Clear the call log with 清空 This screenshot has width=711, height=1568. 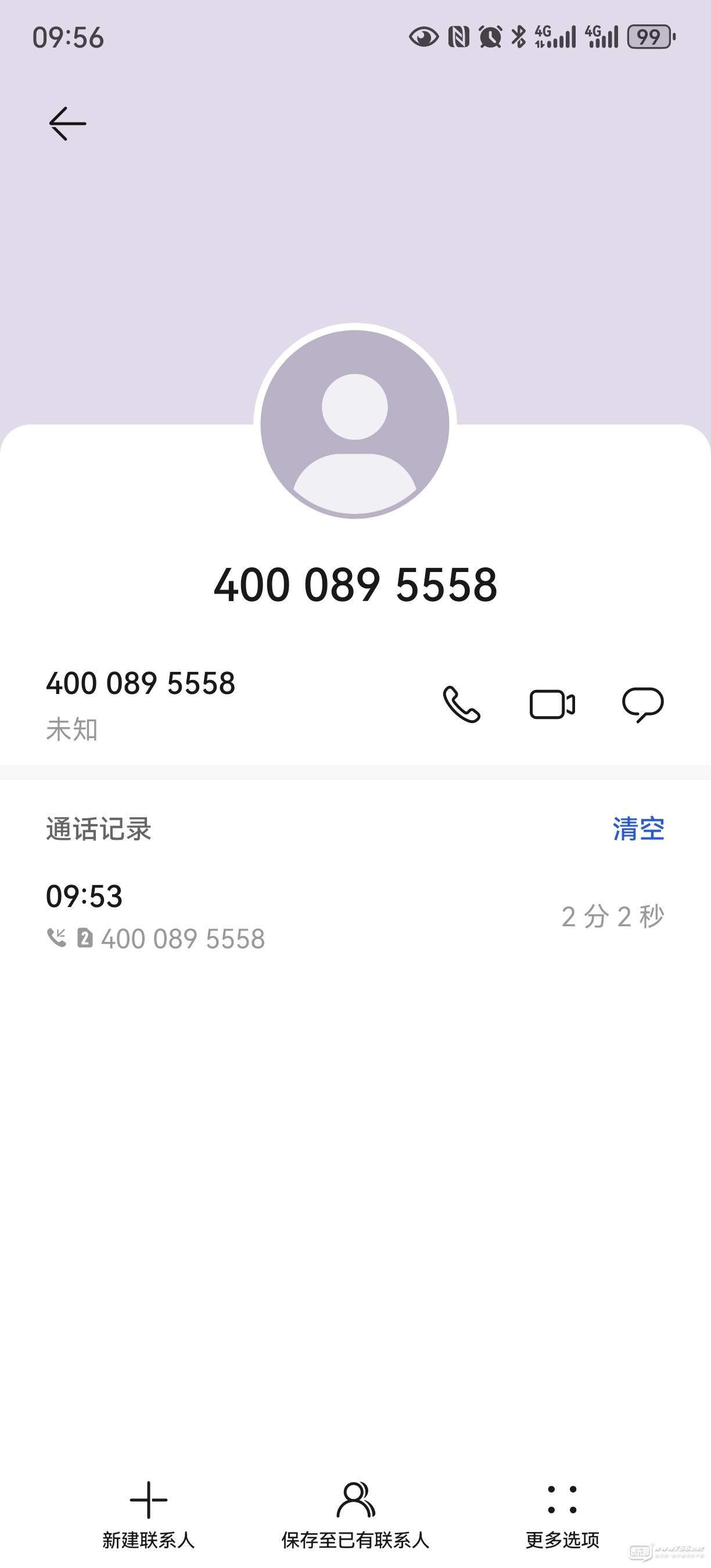[x=638, y=829]
